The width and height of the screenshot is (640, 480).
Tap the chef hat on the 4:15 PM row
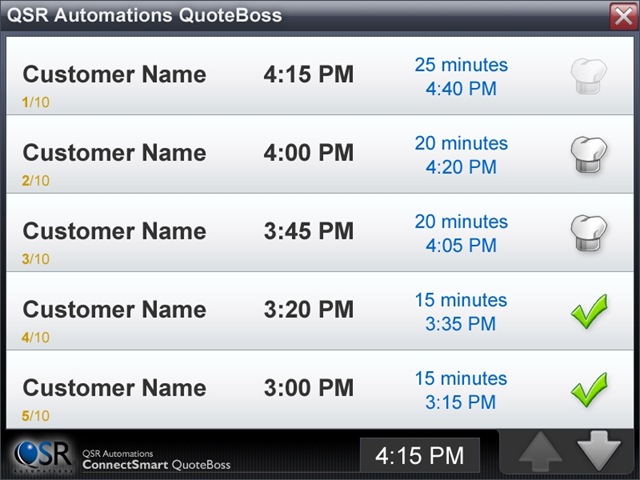point(588,77)
